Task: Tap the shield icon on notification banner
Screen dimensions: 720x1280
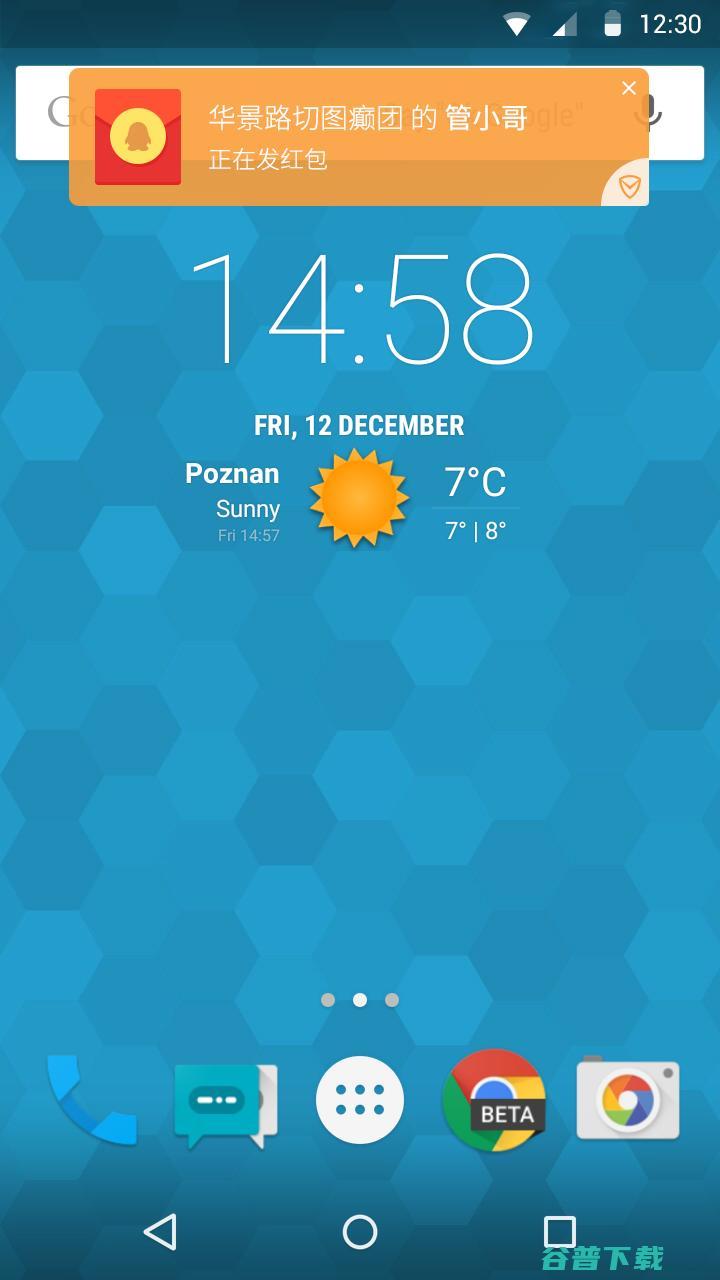Action: 628,186
